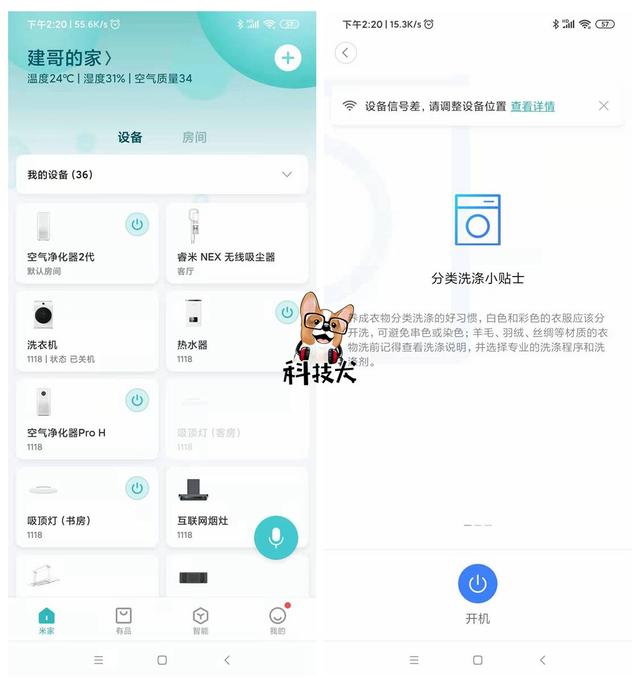This screenshot has height=688, width=640.
Task: Toggle power for 热水器
Action: [286, 313]
